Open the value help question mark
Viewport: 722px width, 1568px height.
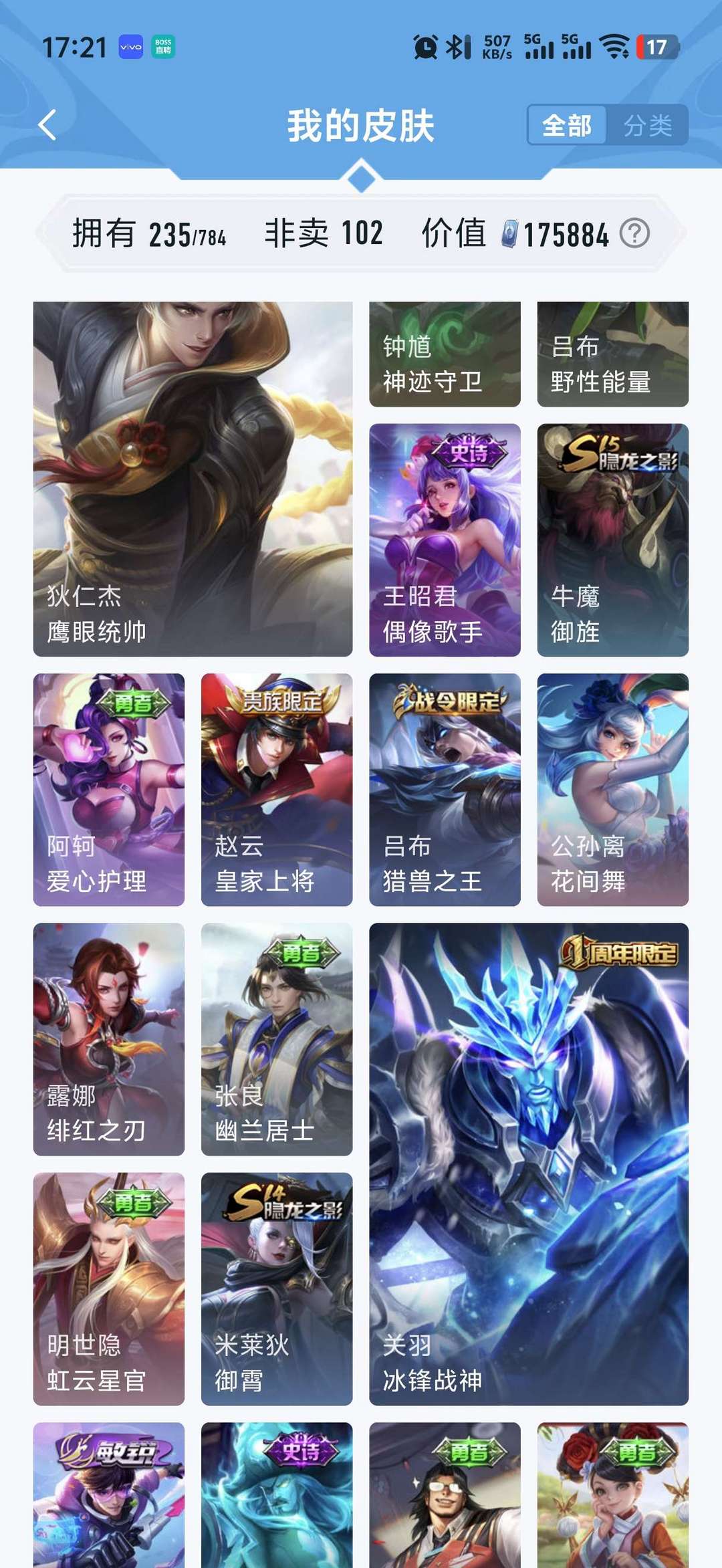click(x=634, y=234)
